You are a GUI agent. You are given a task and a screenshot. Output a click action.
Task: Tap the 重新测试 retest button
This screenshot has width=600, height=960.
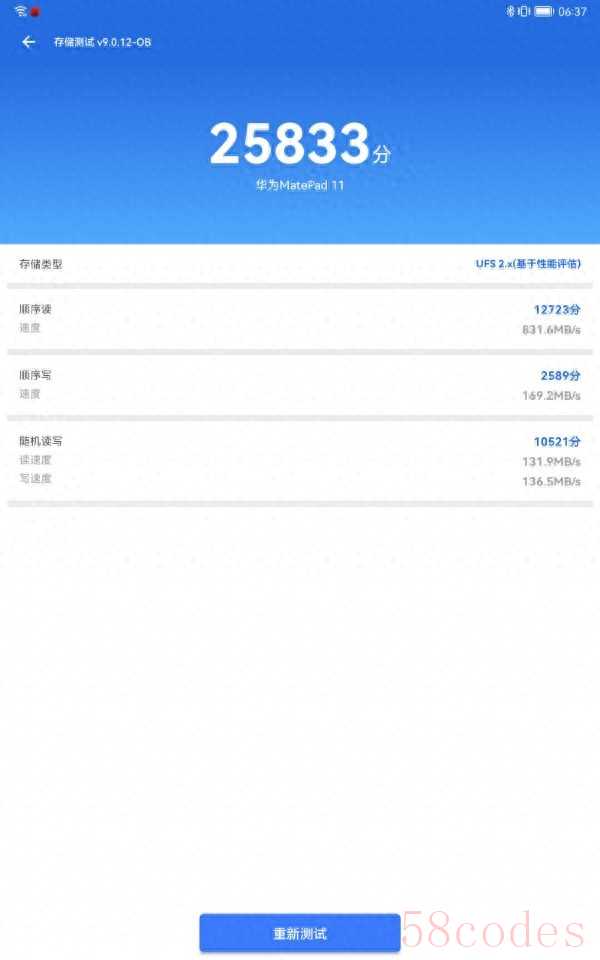300,933
